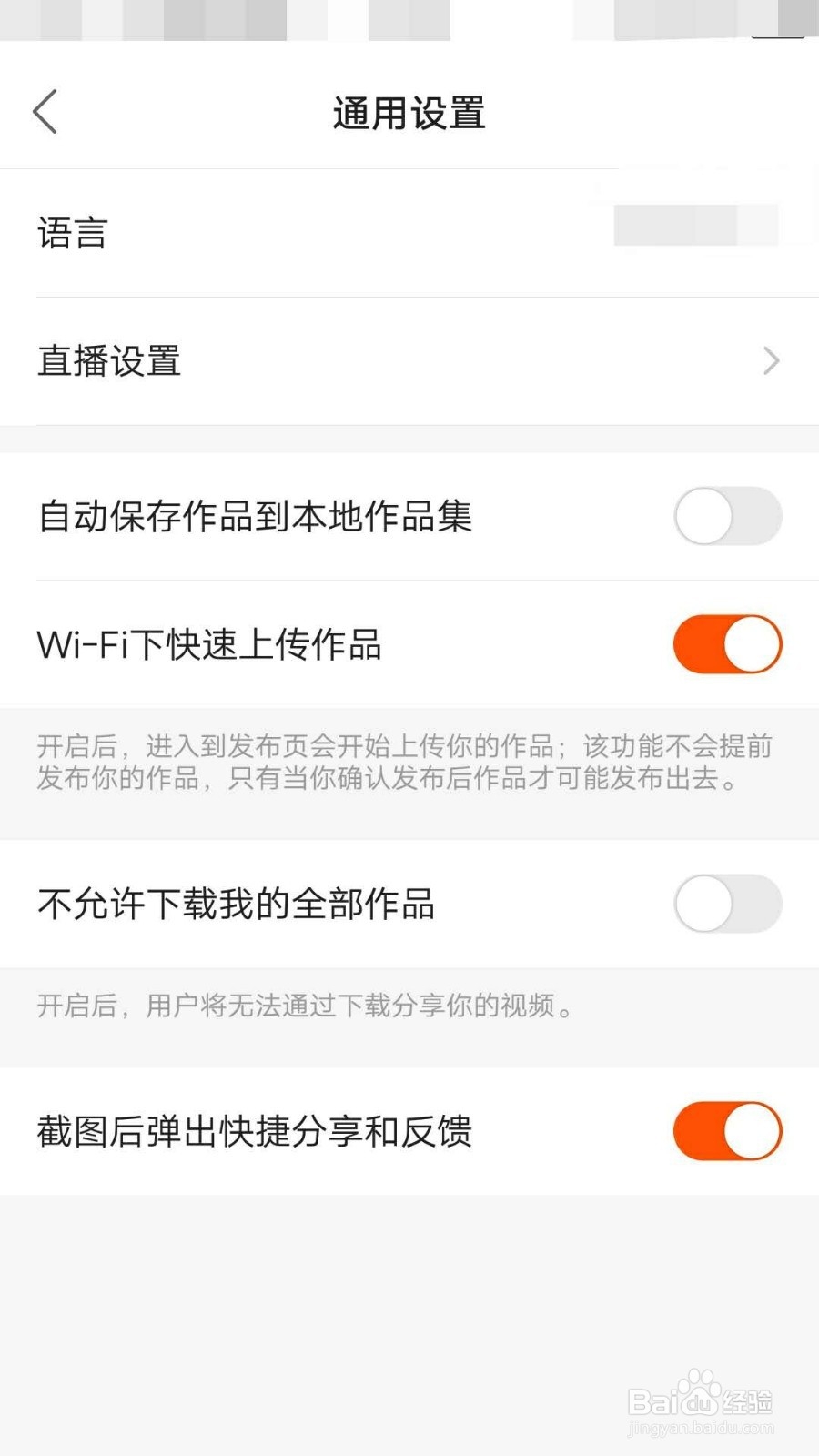The width and height of the screenshot is (819, 1456).
Task: Turn on 不允许下载我的全部作品
Action: click(725, 905)
